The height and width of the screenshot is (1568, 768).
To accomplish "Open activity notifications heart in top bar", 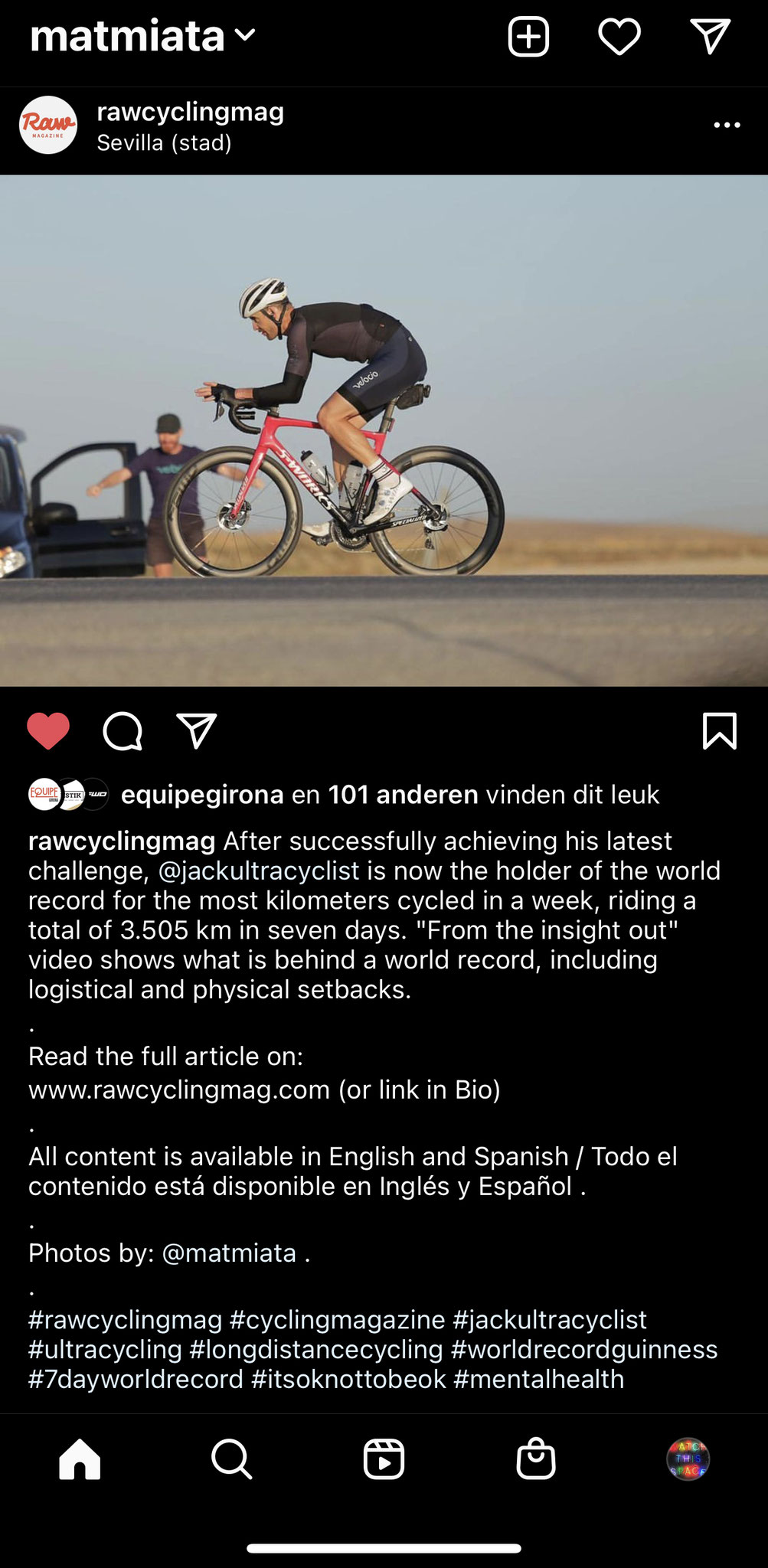I will point(619,37).
